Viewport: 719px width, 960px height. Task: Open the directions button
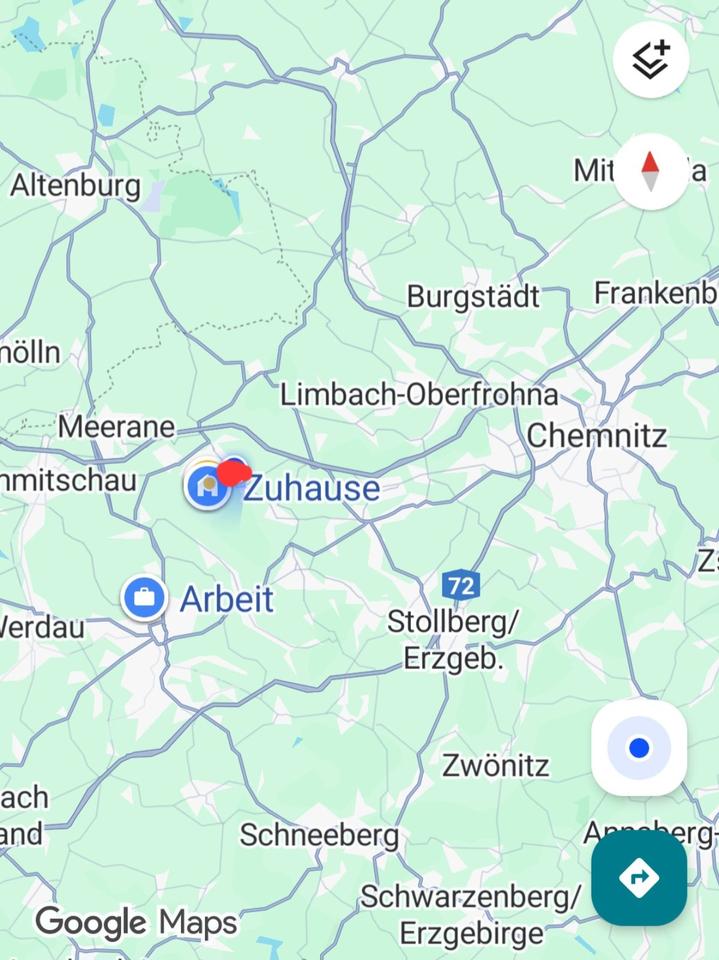639,878
